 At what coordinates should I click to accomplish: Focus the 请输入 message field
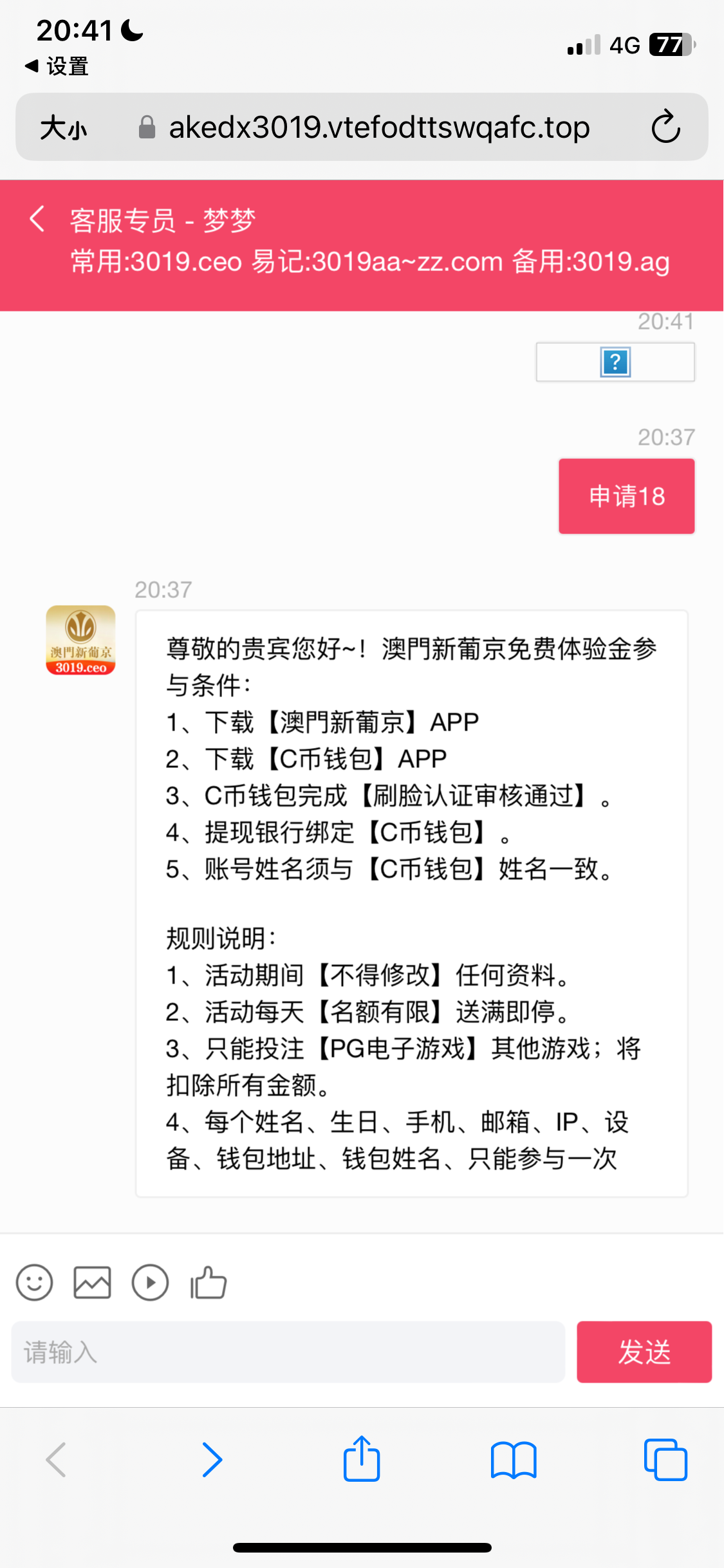(x=288, y=1352)
